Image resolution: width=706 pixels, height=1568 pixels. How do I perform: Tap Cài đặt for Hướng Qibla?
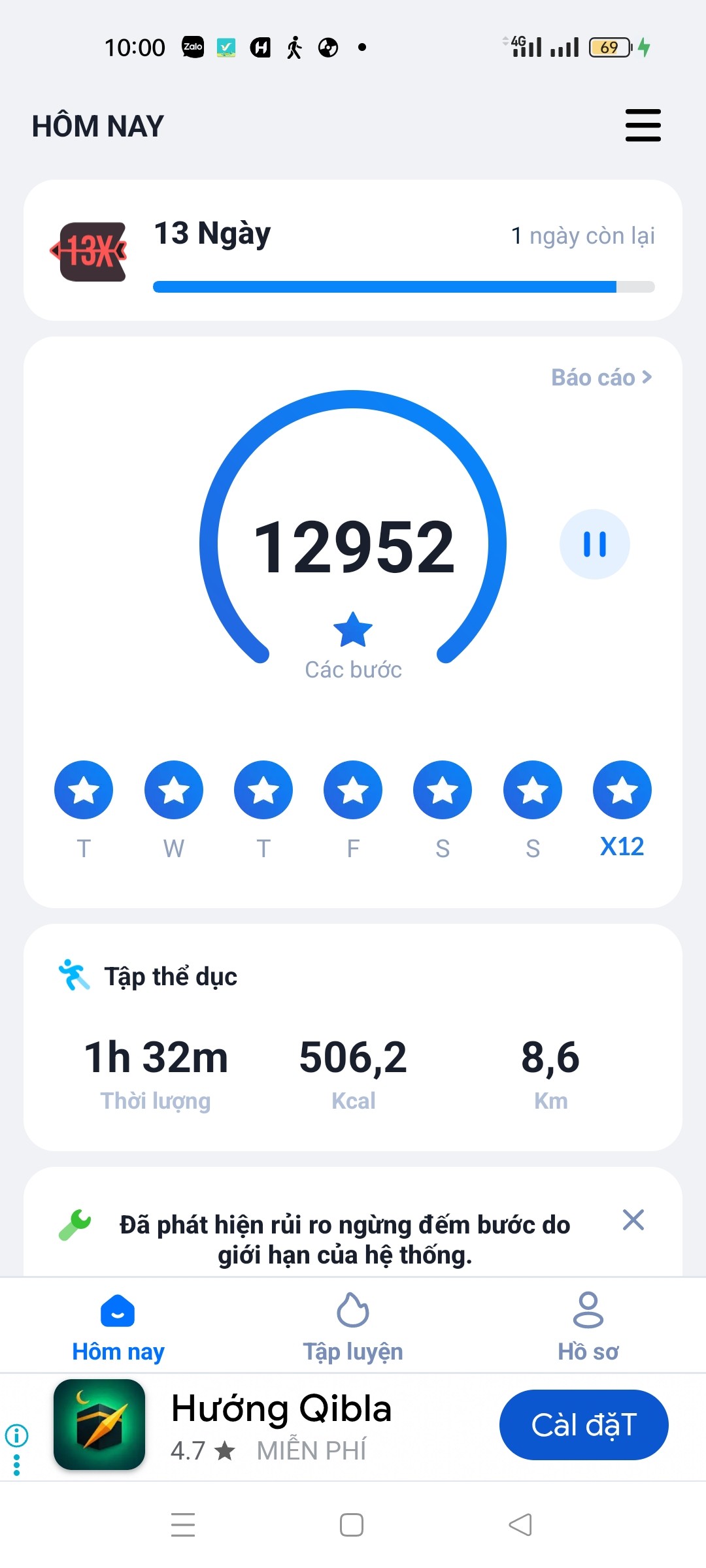(583, 1425)
